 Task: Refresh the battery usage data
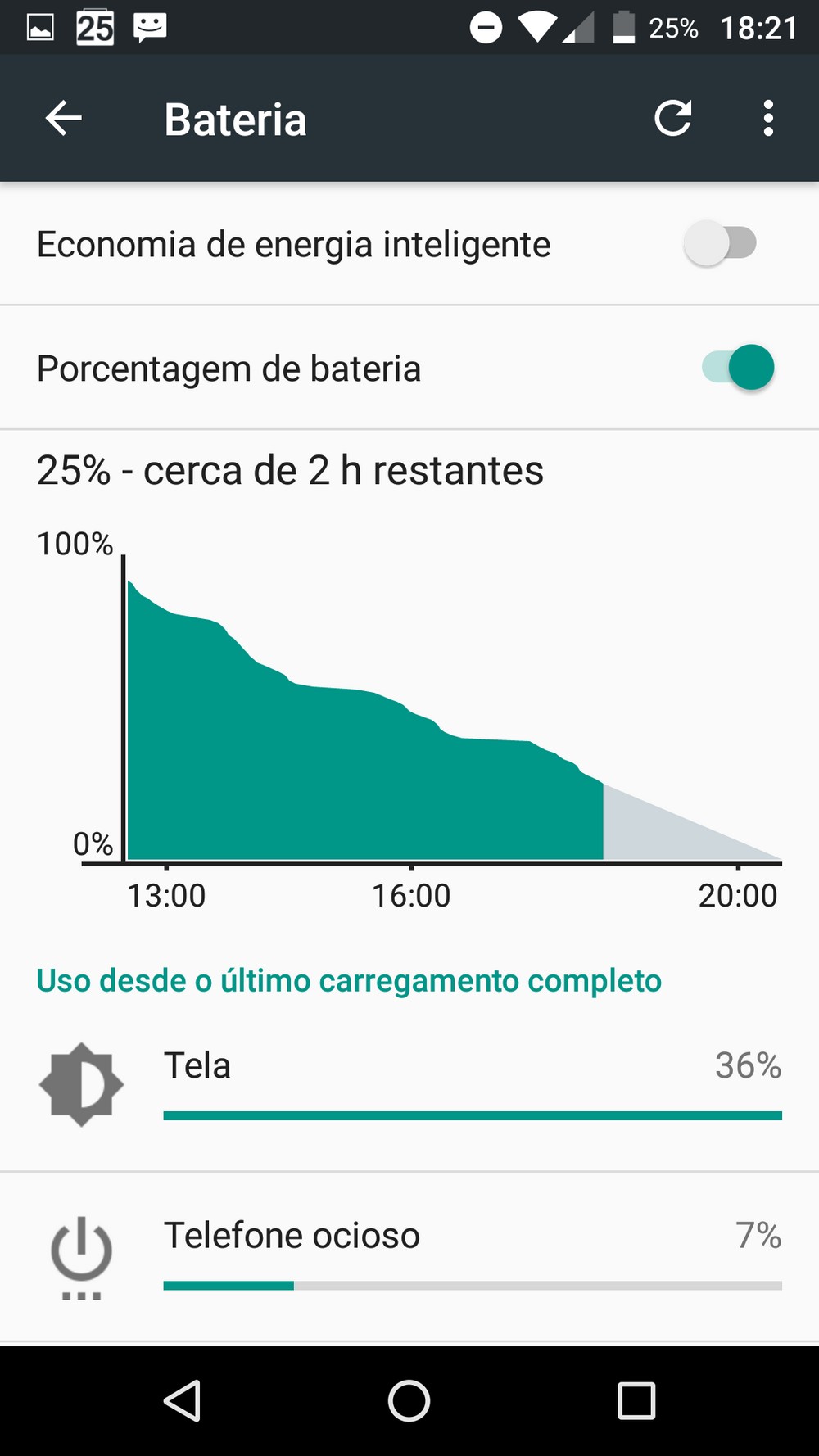click(x=673, y=119)
